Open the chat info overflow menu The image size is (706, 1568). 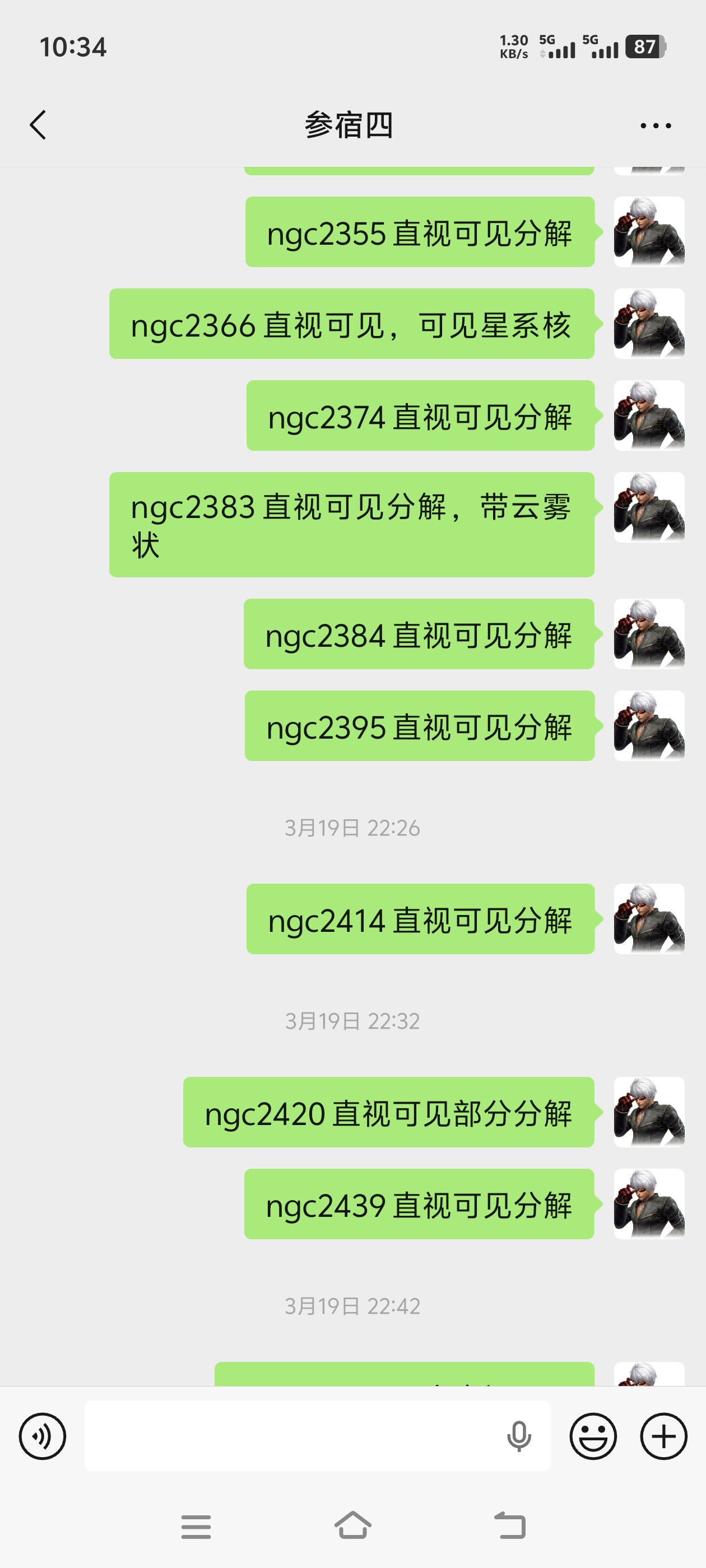656,125
